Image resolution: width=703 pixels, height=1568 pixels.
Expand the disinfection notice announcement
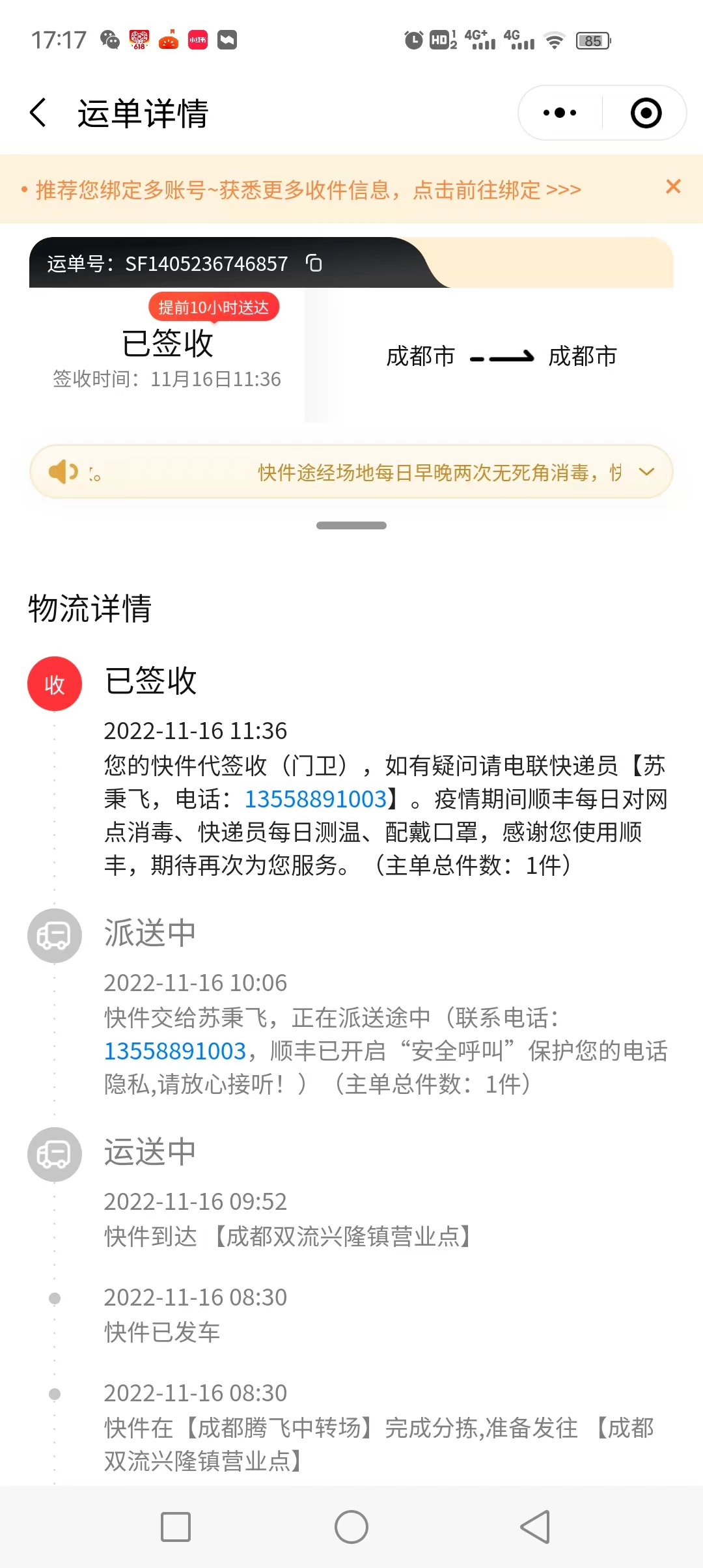click(x=646, y=472)
